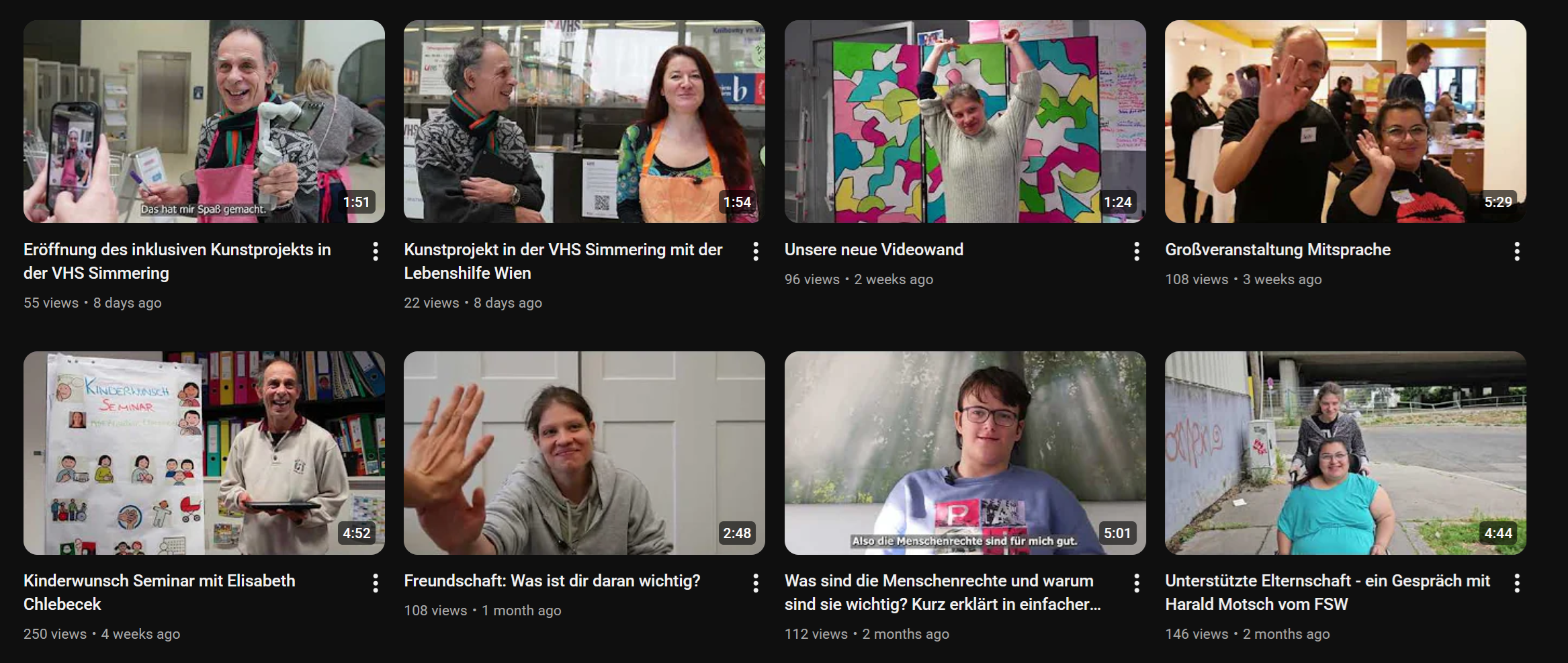Open video Eröffnung des inklusiven Kunstprojekts
The image size is (1568, 663).
204,122
